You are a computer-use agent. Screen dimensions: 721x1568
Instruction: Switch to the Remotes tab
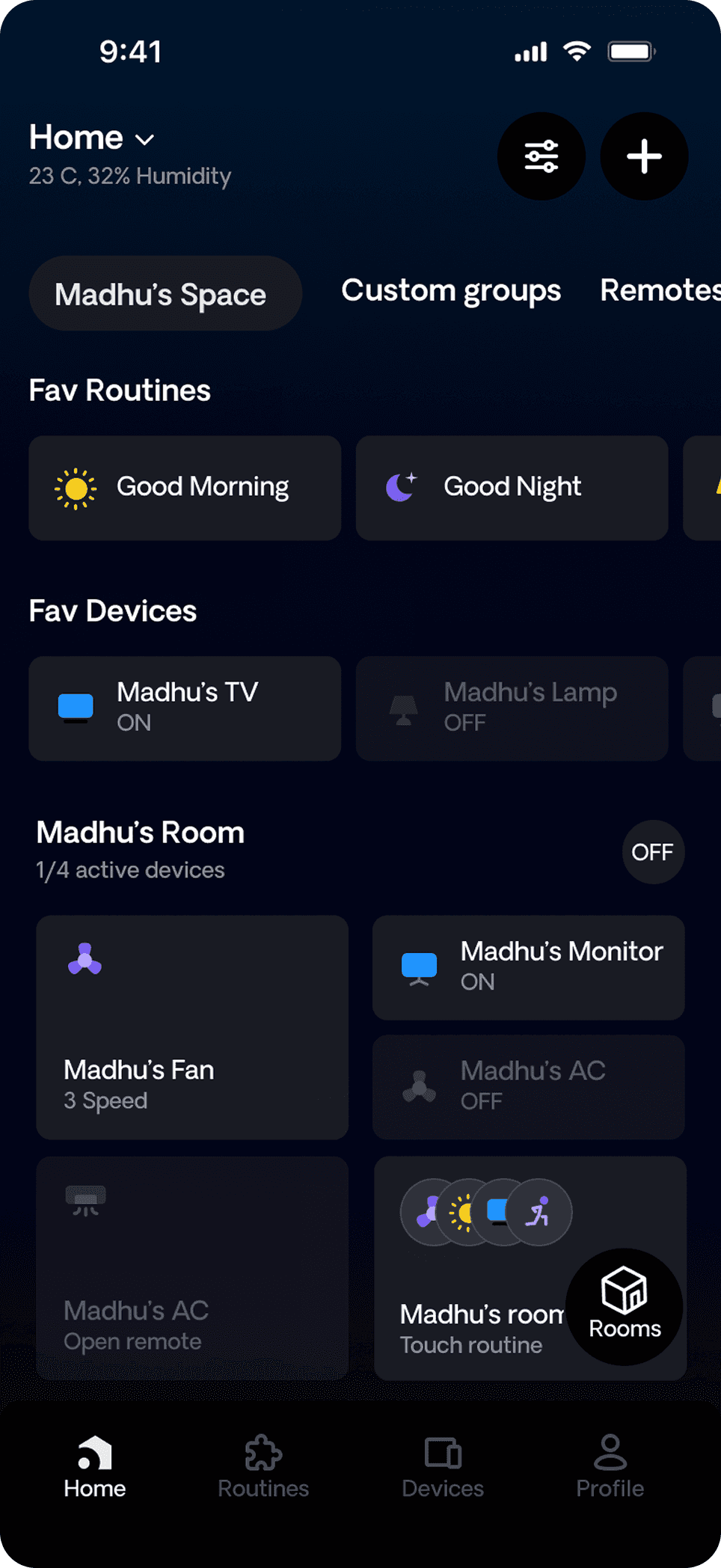(660, 290)
